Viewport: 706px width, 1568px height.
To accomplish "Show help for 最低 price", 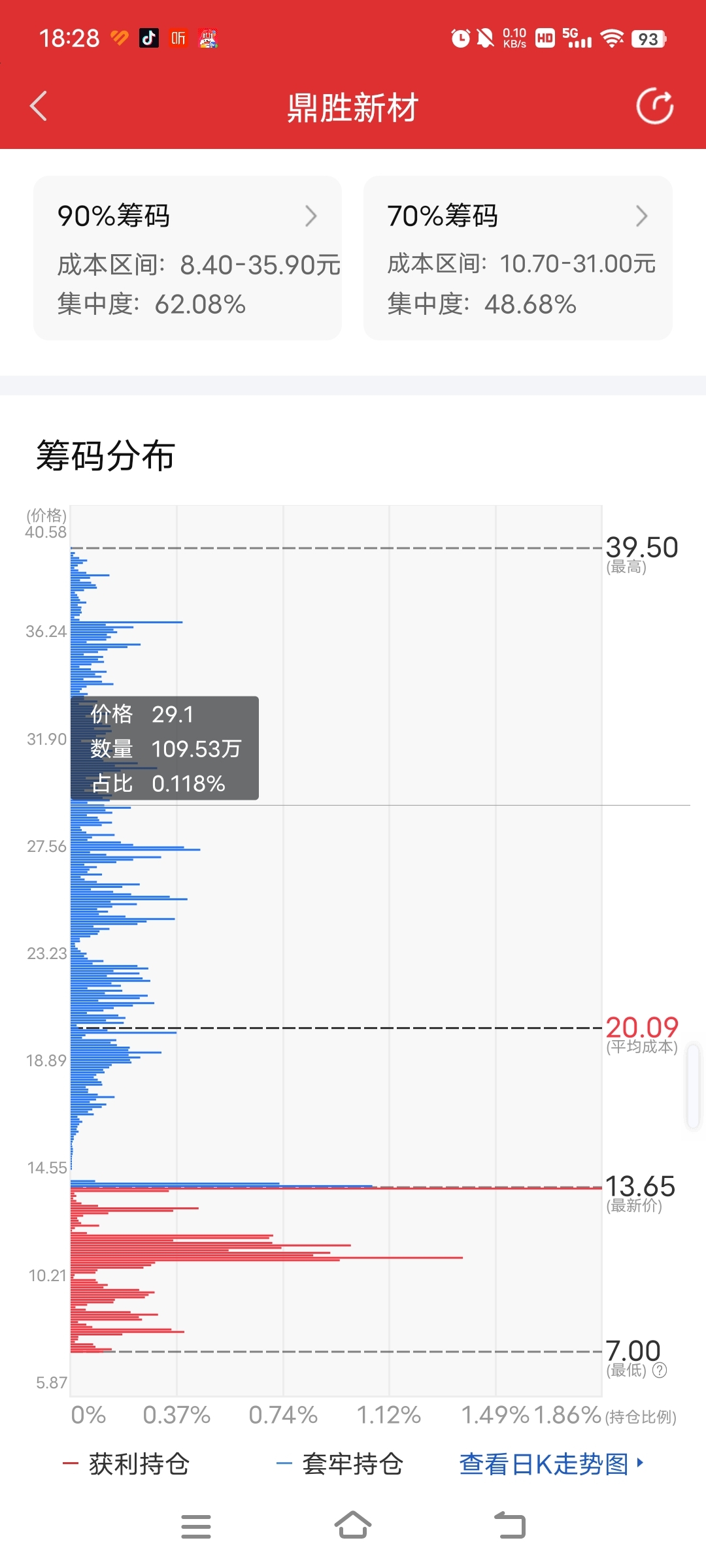I will coord(660,1370).
